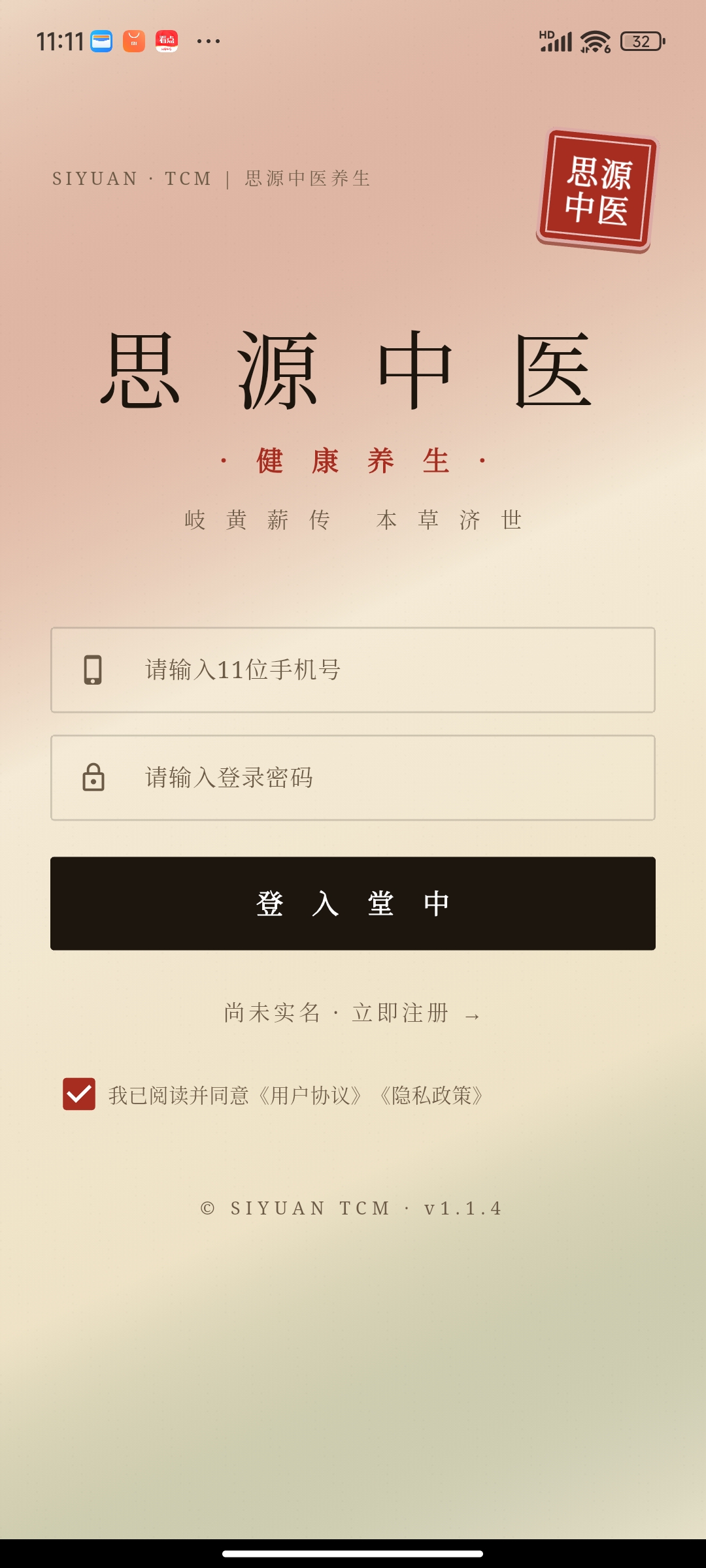Tap the arrow next to 立即注册
Image resolution: width=706 pixels, height=1568 pixels.
[473, 1014]
